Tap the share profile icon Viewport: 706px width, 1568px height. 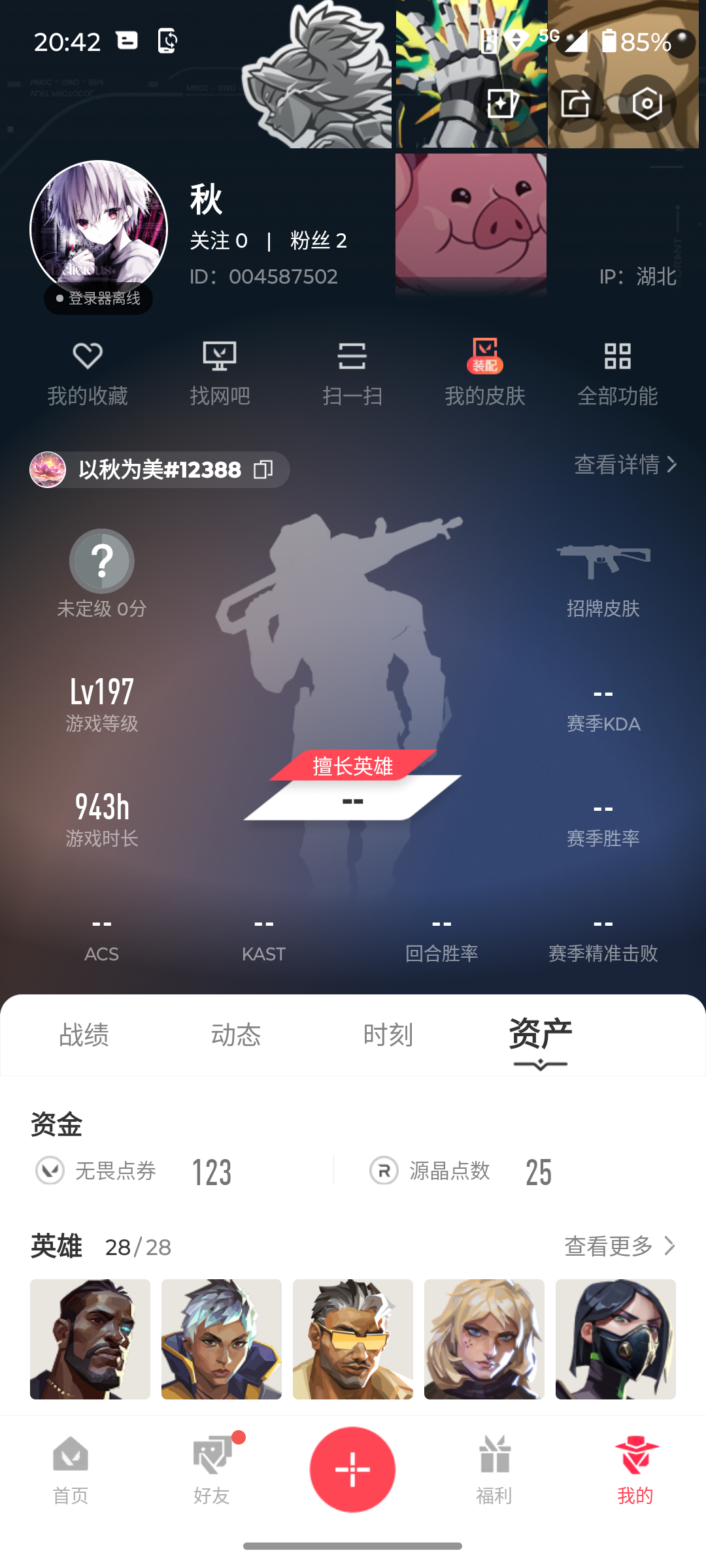pos(575,104)
